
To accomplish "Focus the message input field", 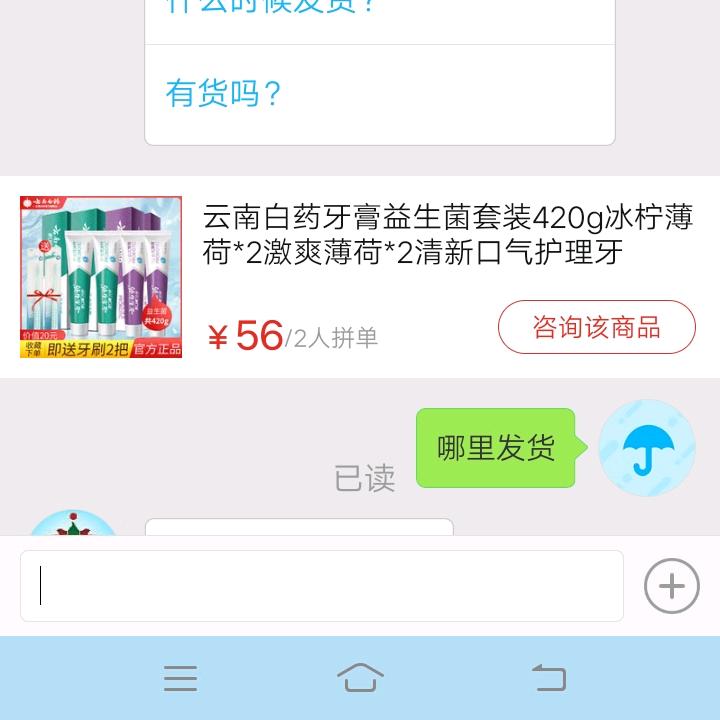I will coord(322,586).
